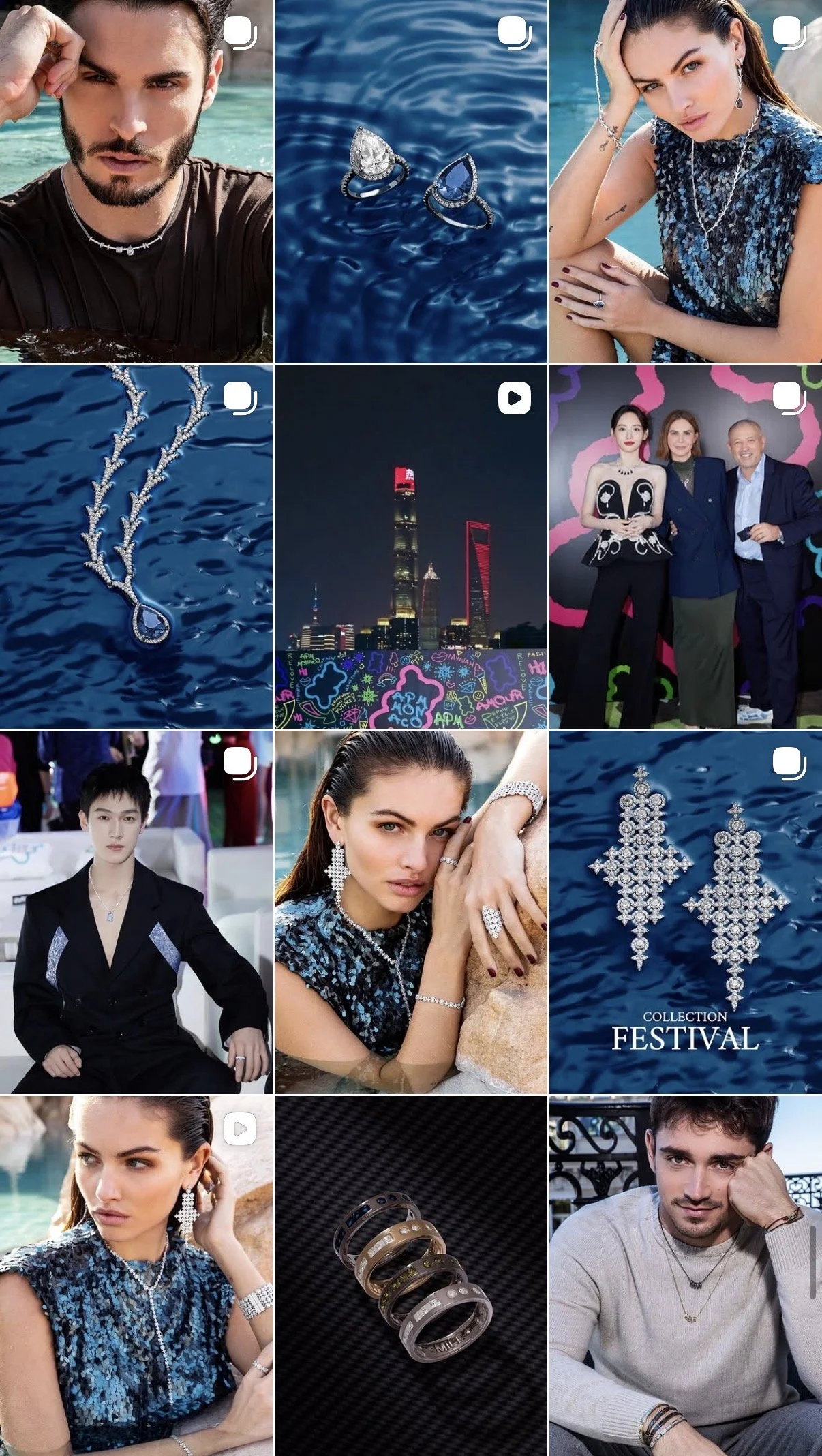The height and width of the screenshot is (1456, 822).
Task: Open the post of man in grey sweater
Action: [686, 1276]
